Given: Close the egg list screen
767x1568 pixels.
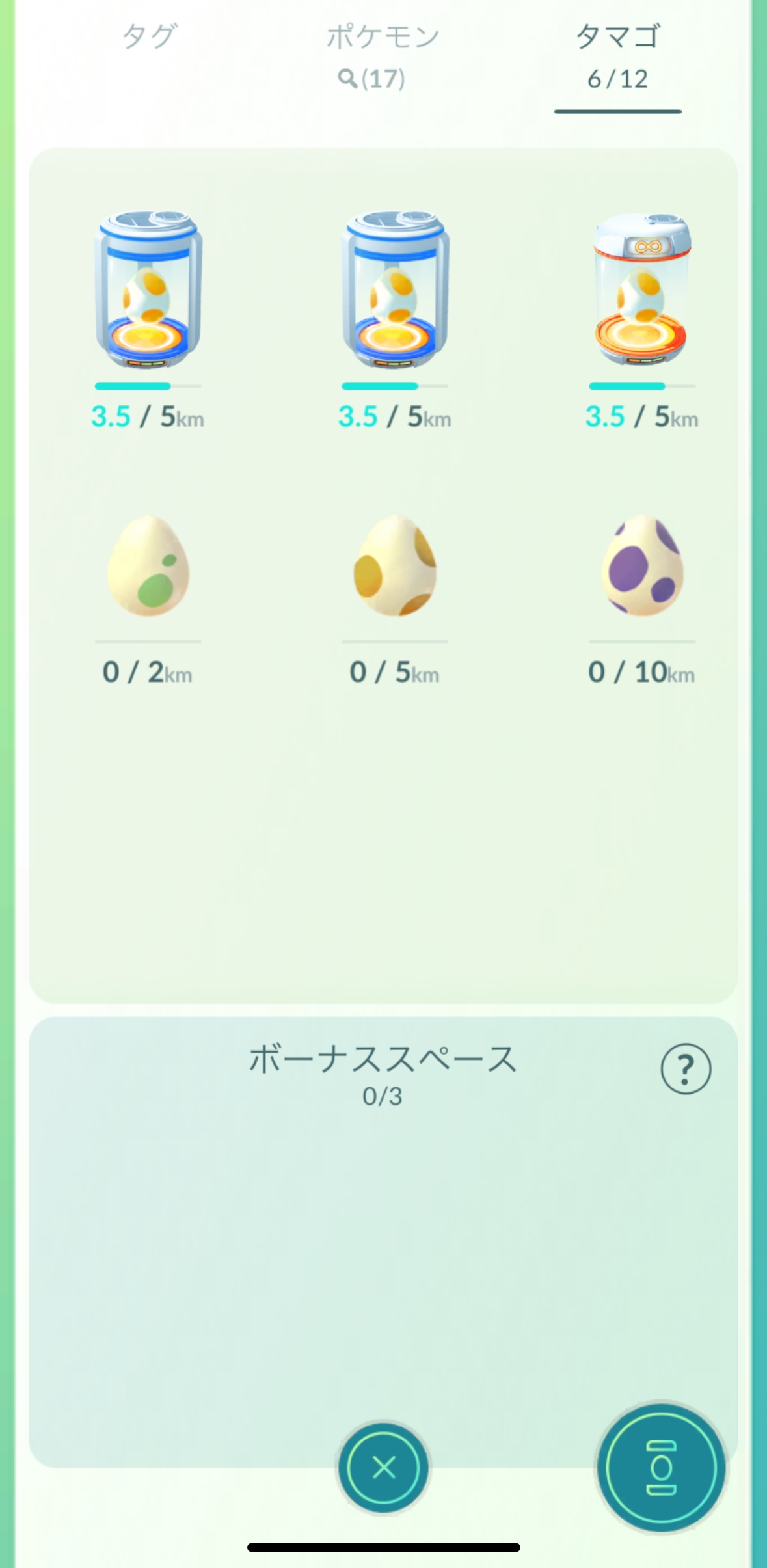Looking at the screenshot, I should click(383, 1467).
